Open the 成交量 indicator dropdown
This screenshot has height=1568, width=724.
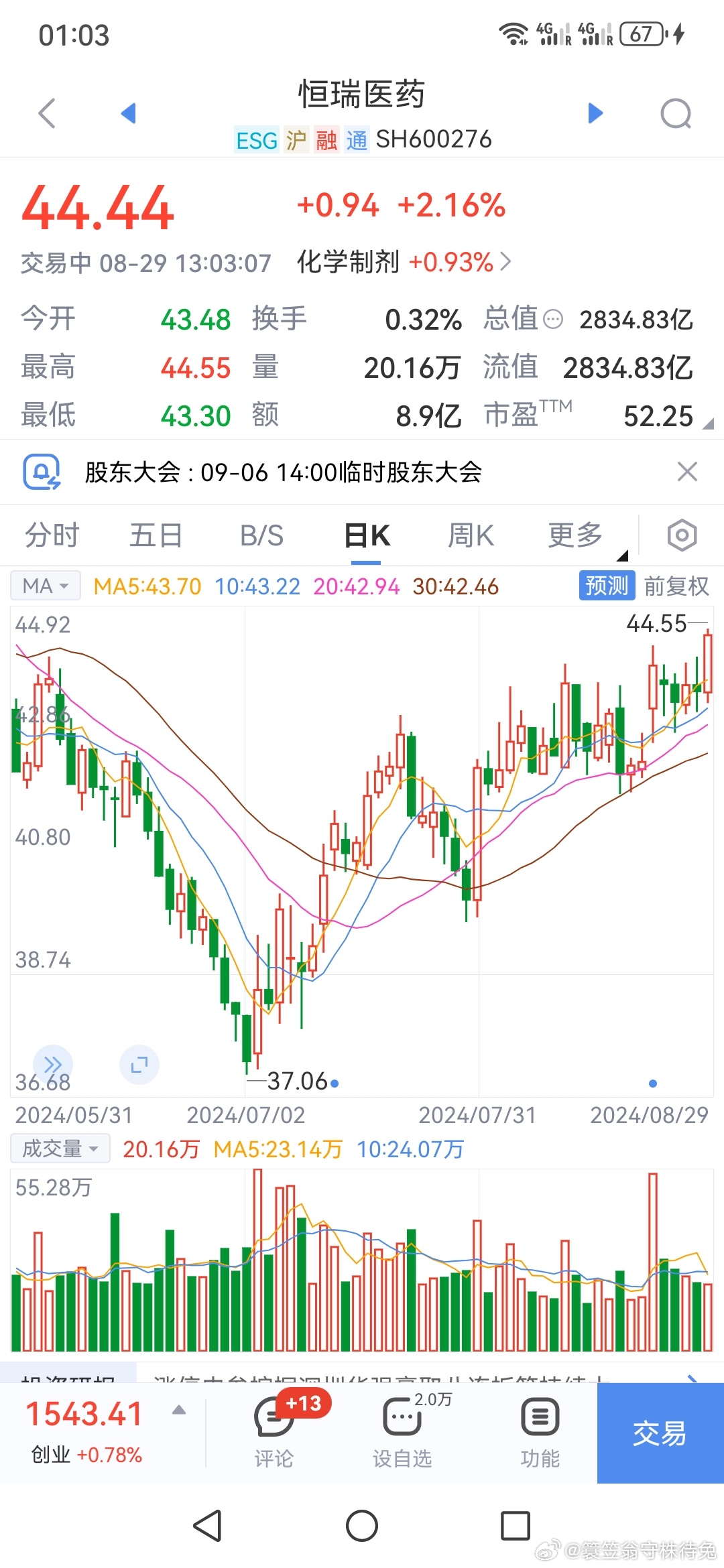(x=60, y=1149)
